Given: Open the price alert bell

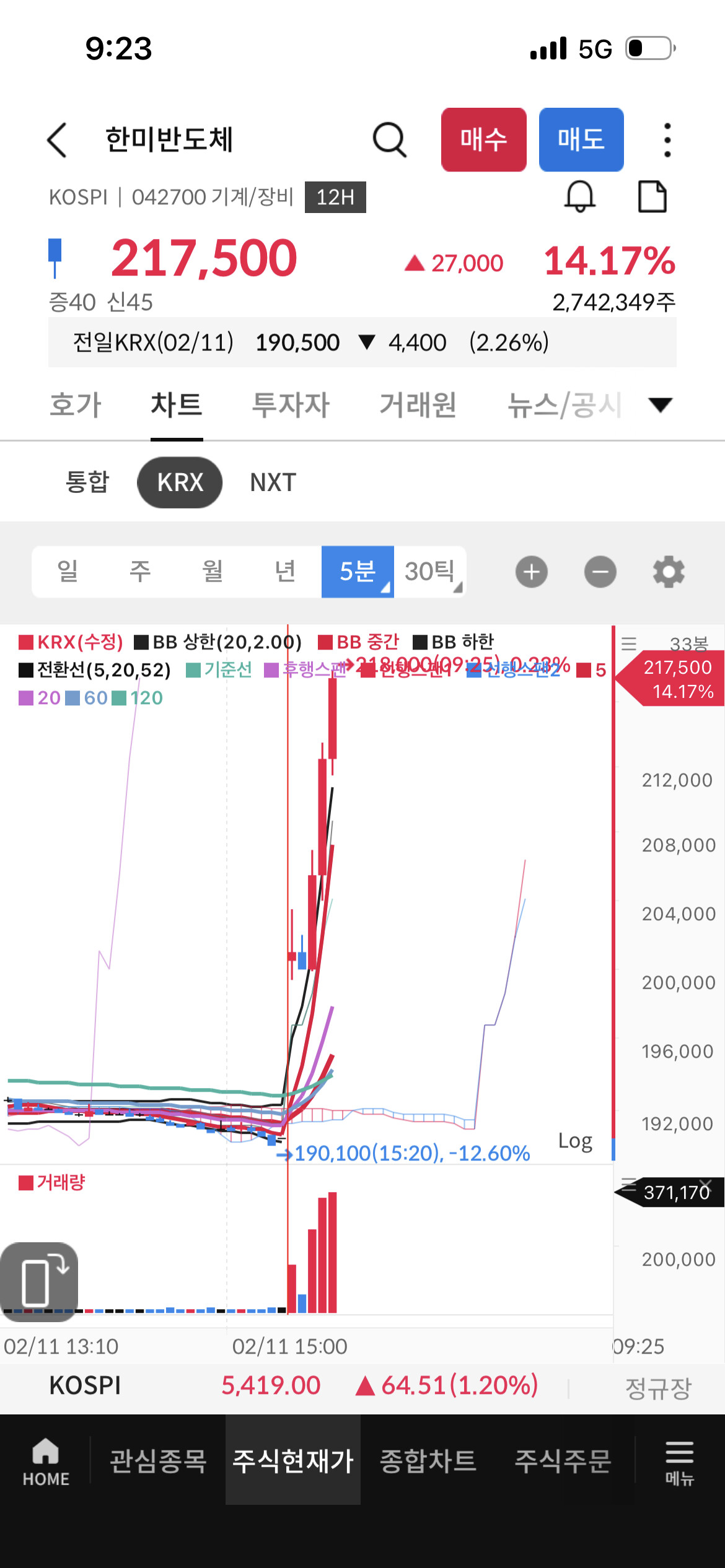Looking at the screenshot, I should click(x=579, y=197).
